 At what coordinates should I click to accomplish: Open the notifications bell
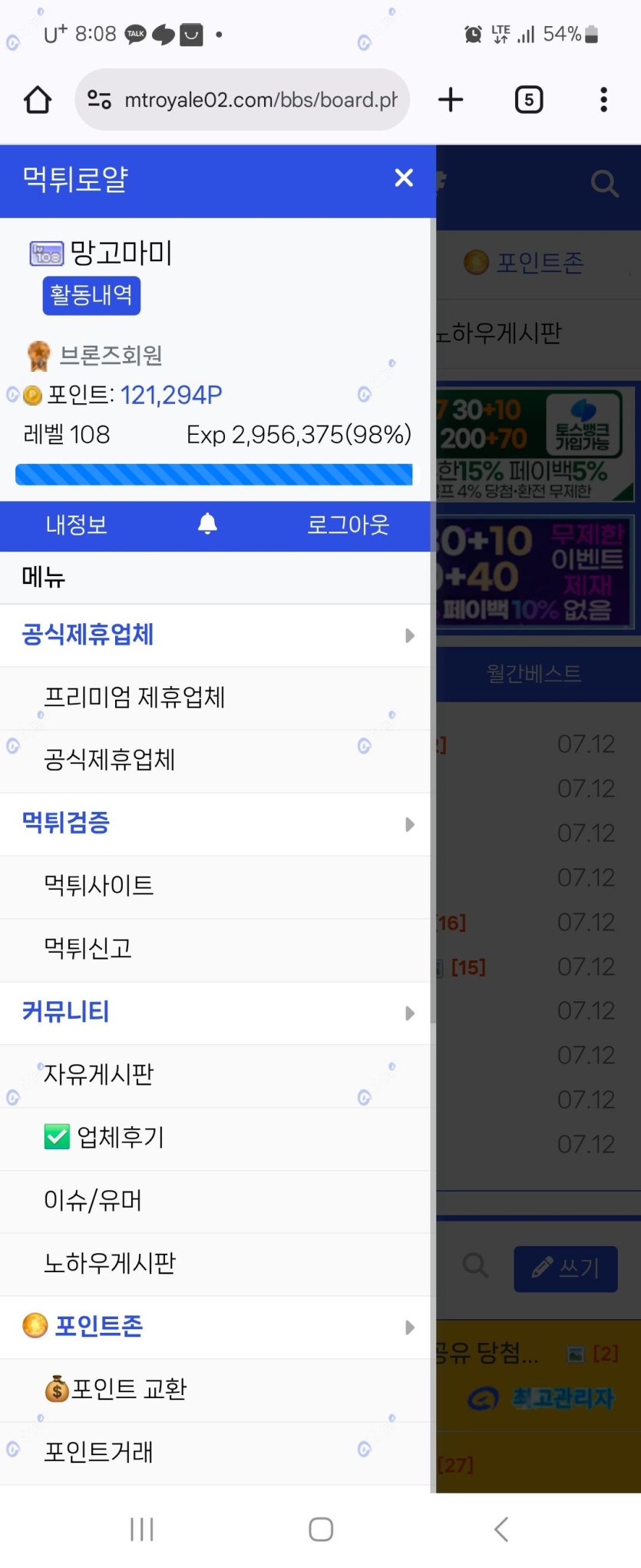(207, 525)
